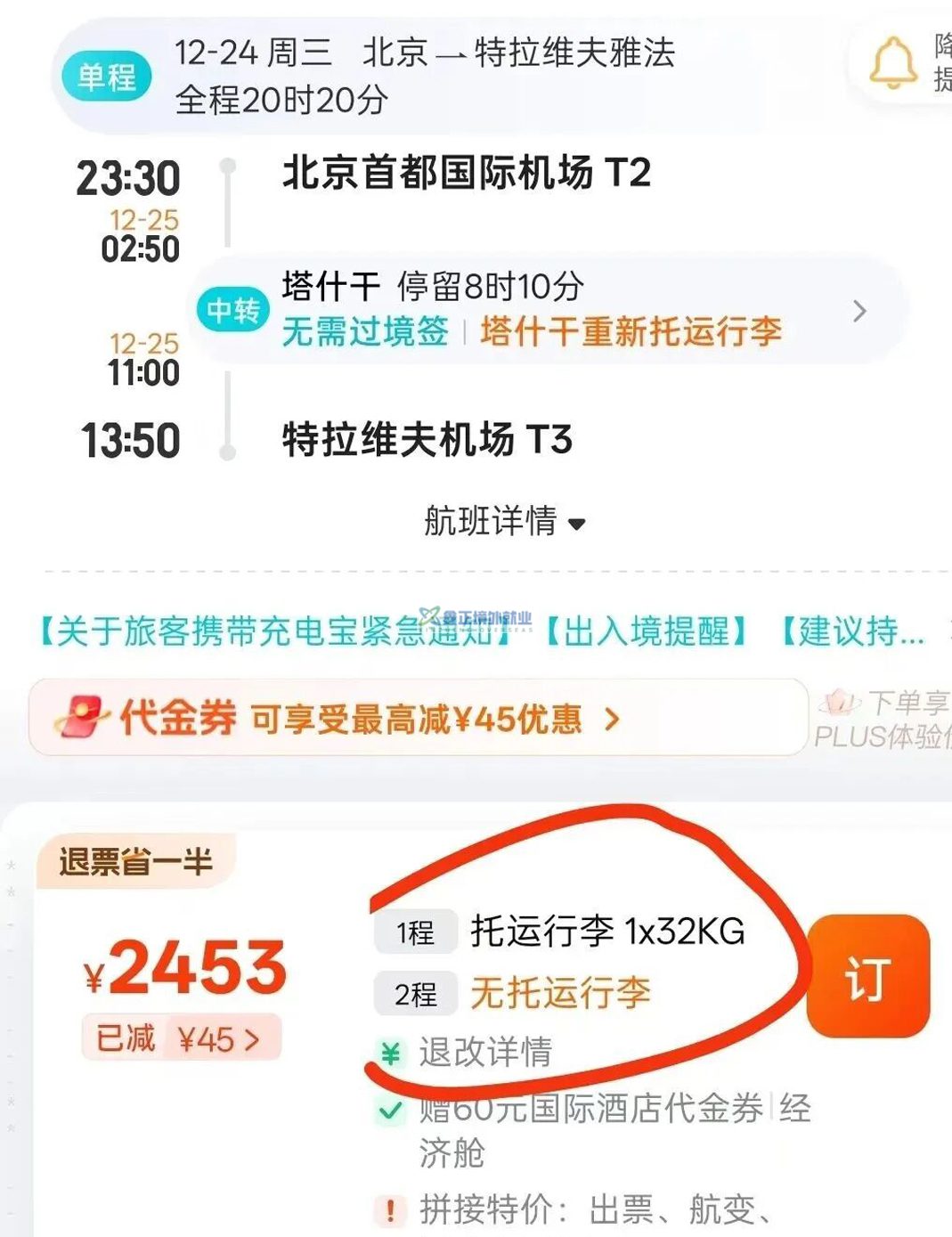This screenshot has height=1237, width=952.
Task: Select the 单程 one-way trip badge
Action: [107, 77]
